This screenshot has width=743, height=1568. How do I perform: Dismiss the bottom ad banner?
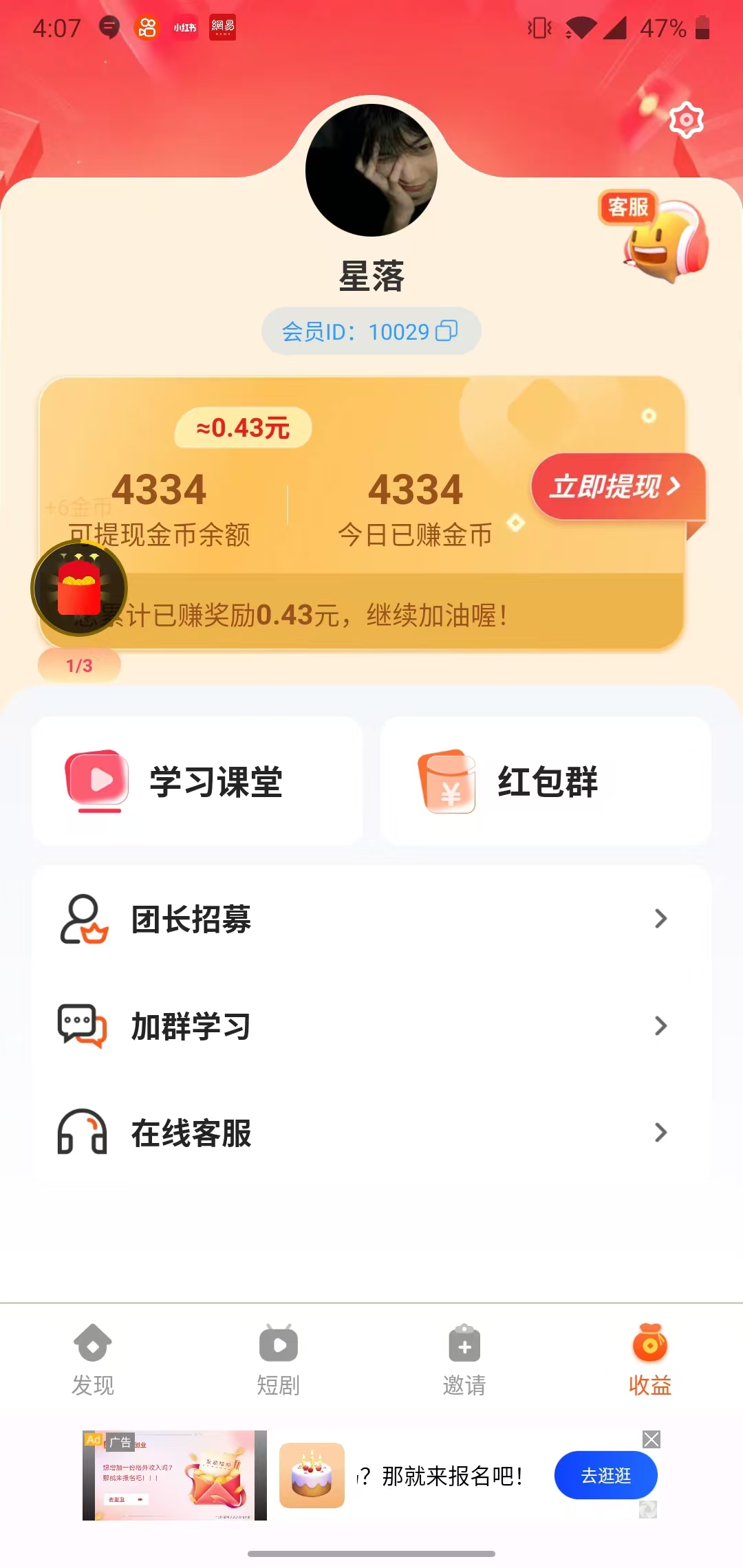coord(651,1439)
